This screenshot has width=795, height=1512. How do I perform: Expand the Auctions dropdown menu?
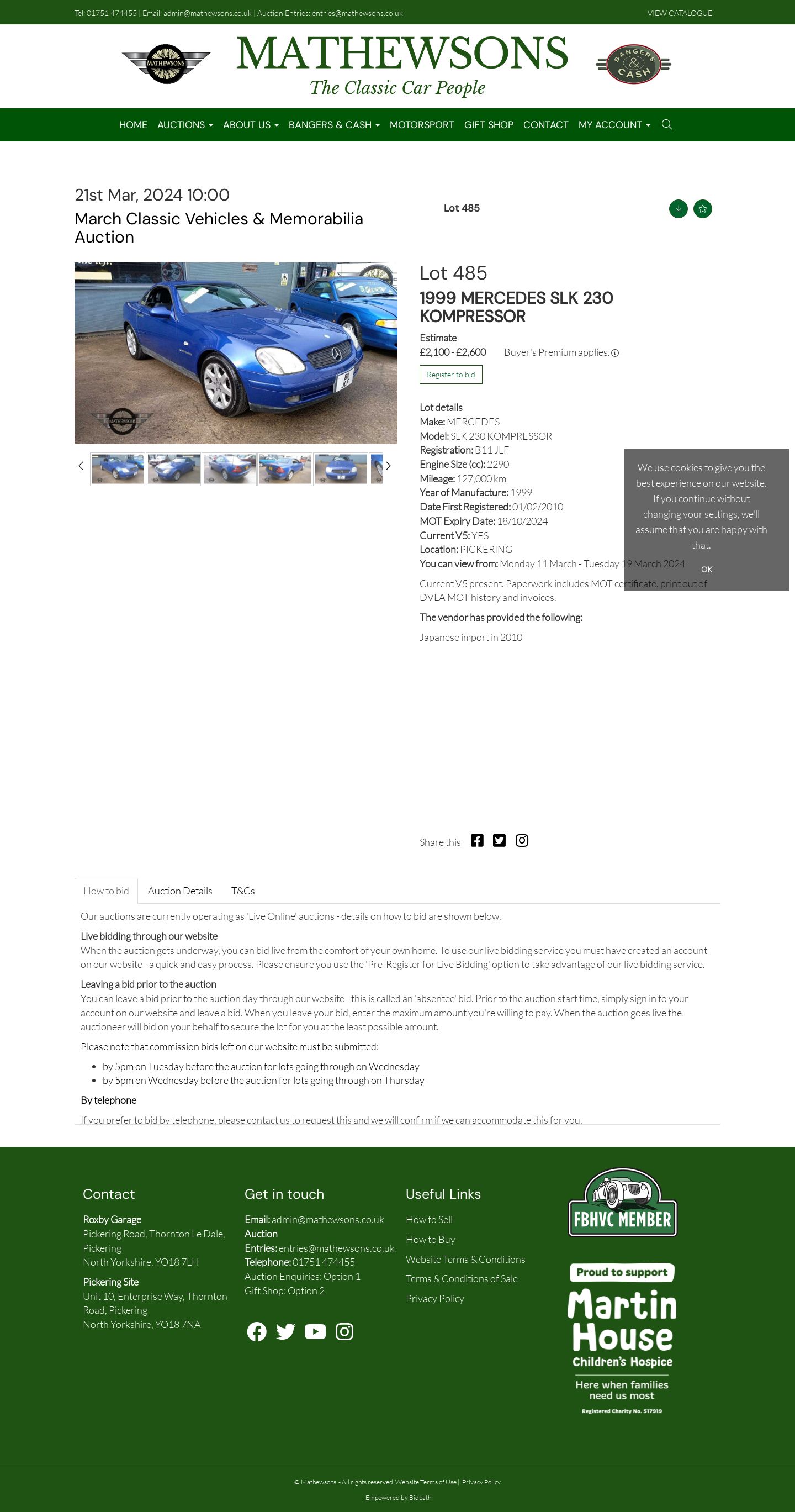point(185,125)
